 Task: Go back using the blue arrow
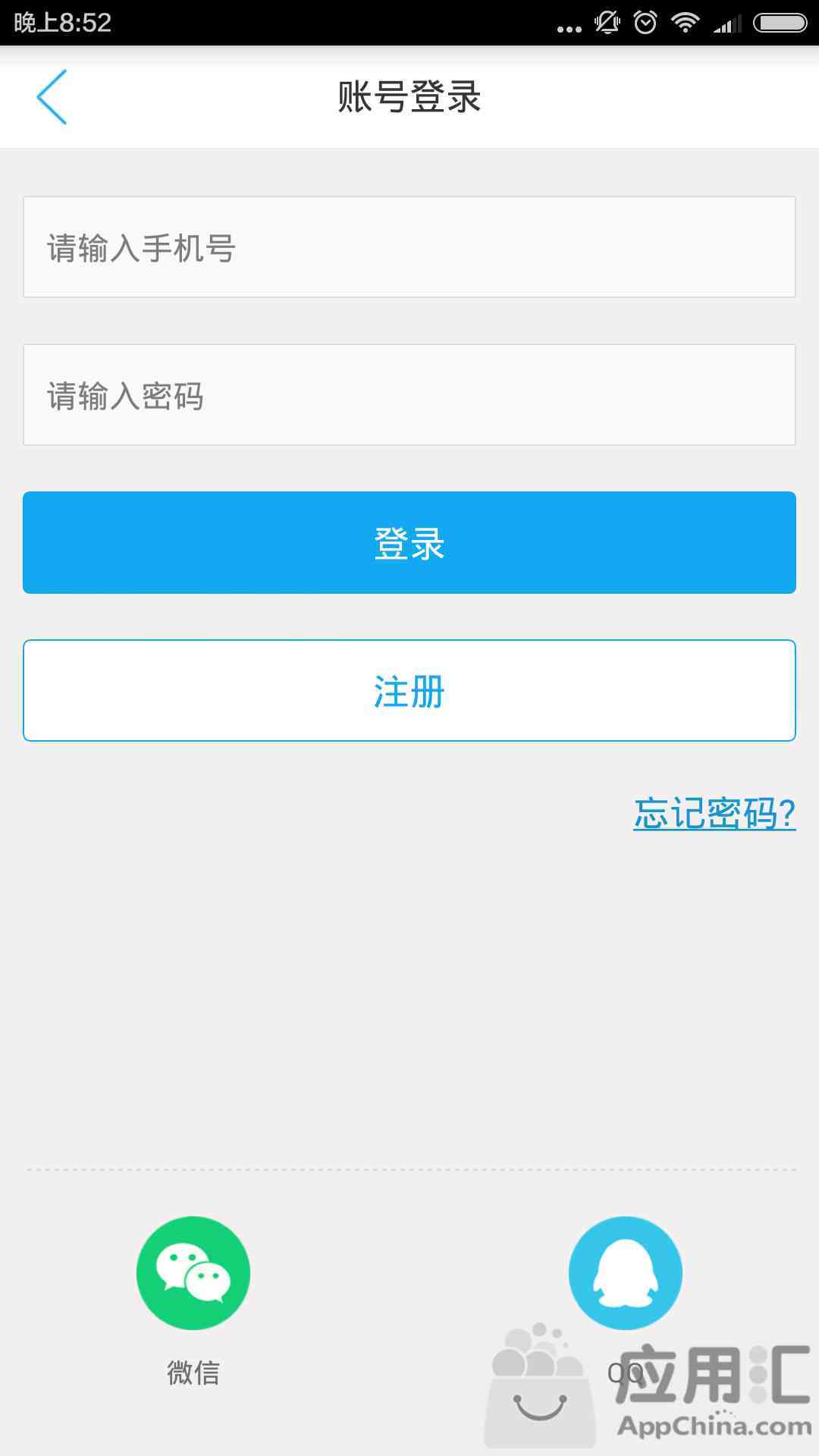pyautogui.click(x=52, y=97)
